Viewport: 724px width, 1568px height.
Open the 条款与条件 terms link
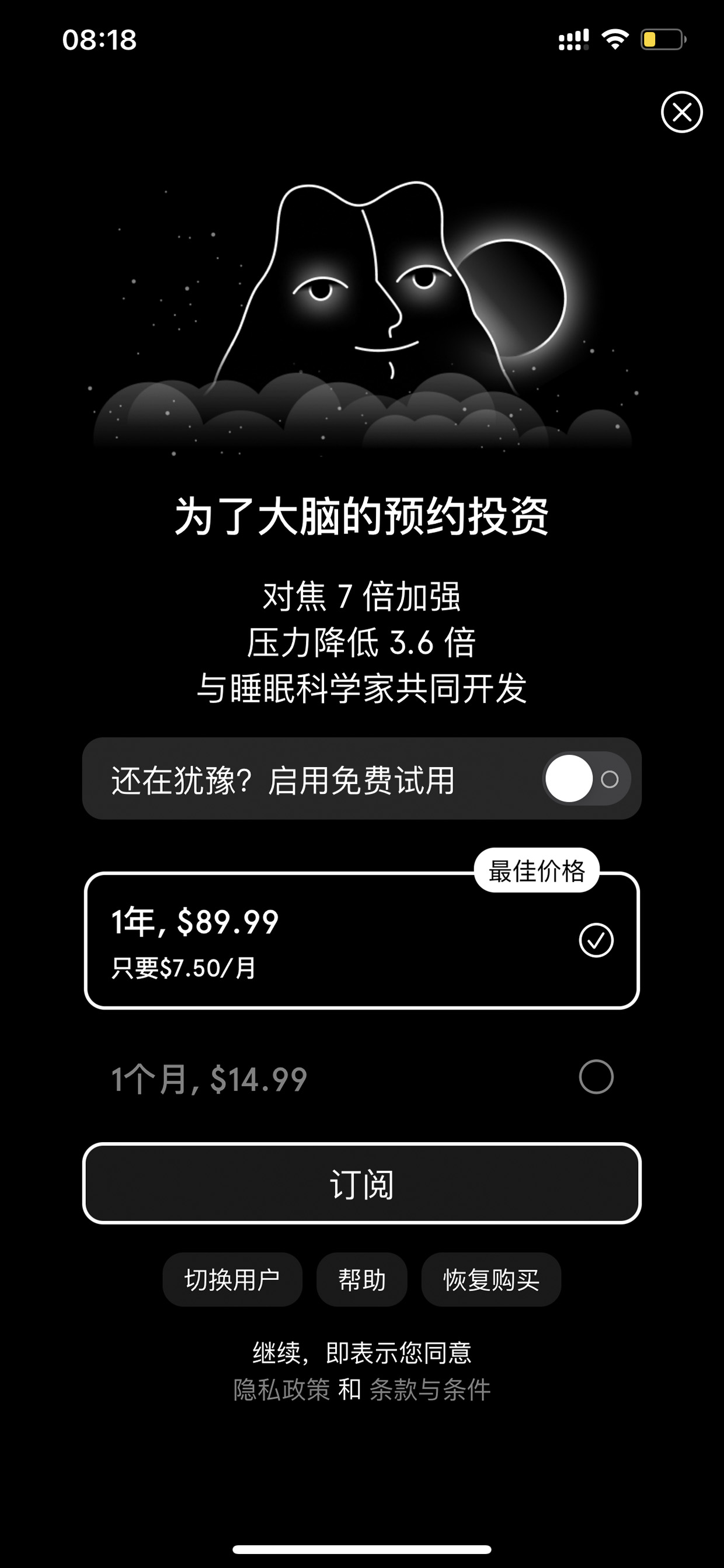click(x=430, y=1390)
